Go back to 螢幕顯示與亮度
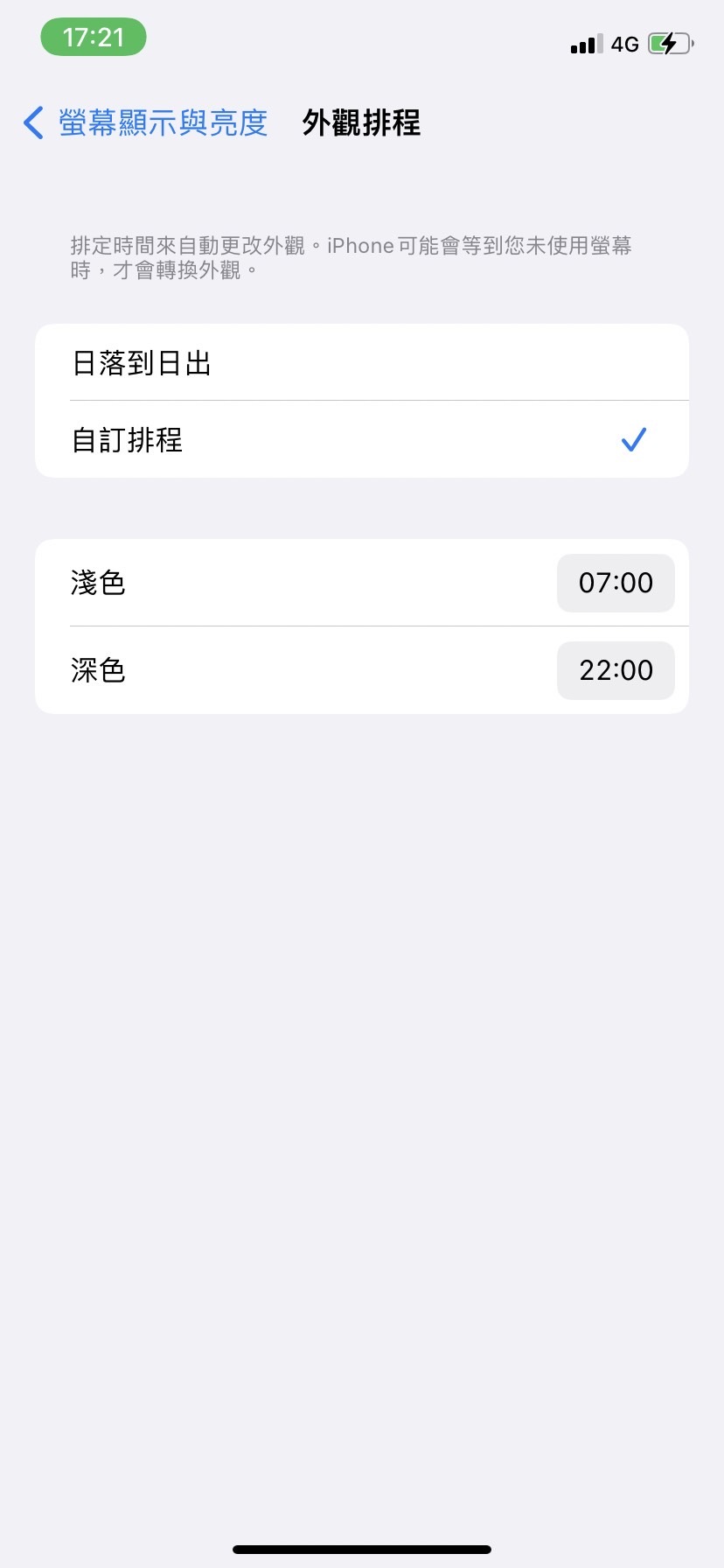The width and height of the screenshot is (724, 1568). coord(146,123)
